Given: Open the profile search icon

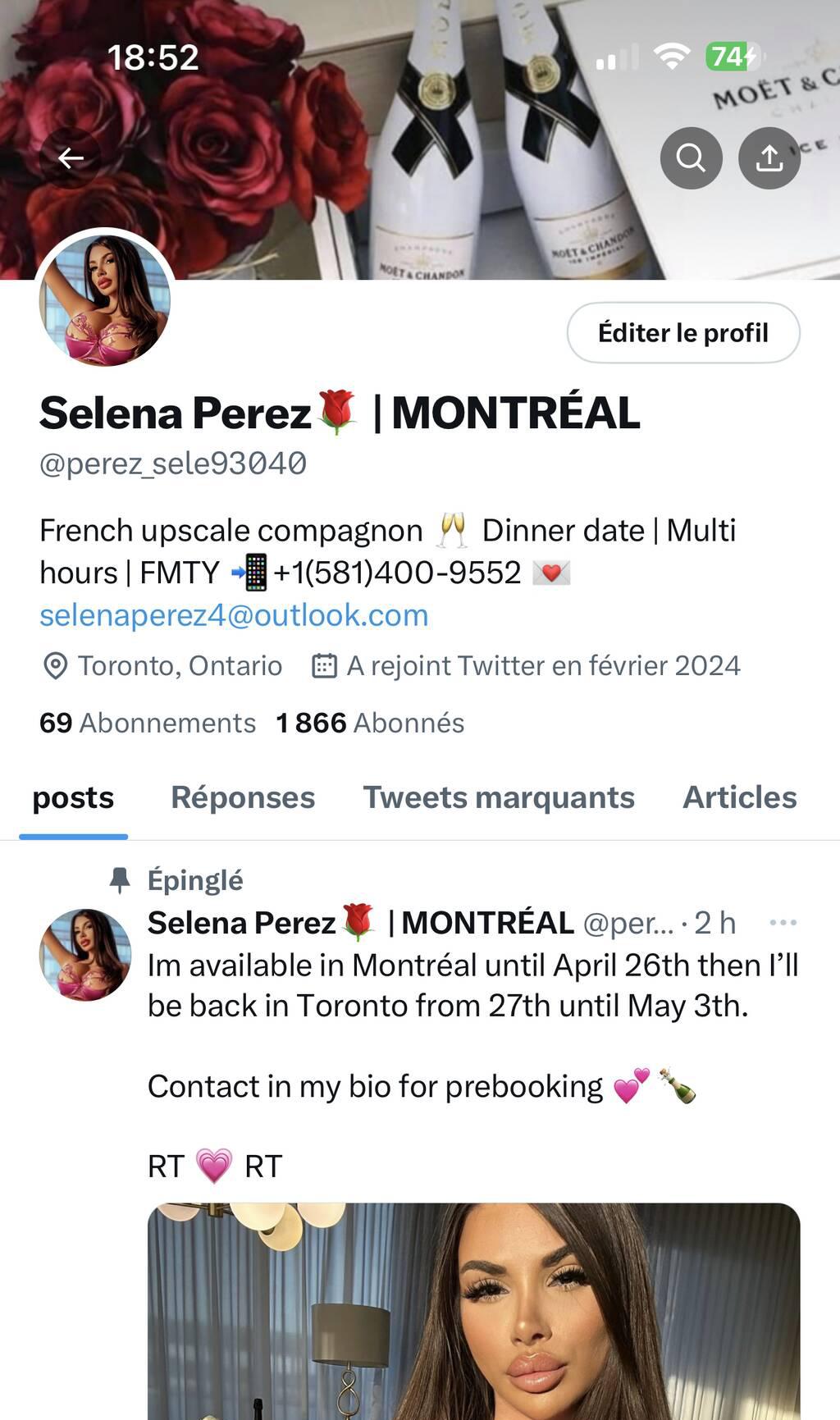Looking at the screenshot, I should 691,158.
